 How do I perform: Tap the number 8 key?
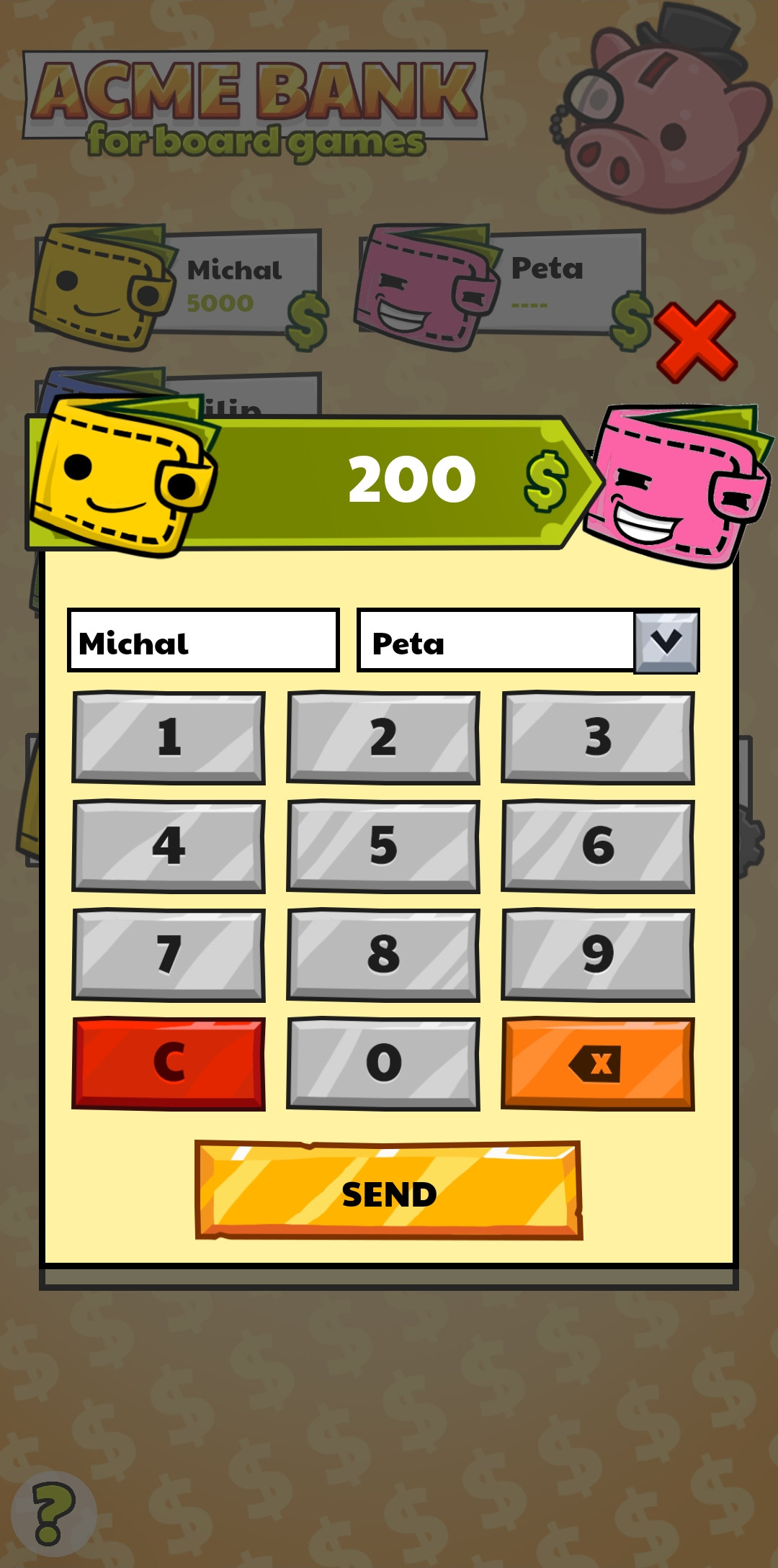(x=383, y=955)
